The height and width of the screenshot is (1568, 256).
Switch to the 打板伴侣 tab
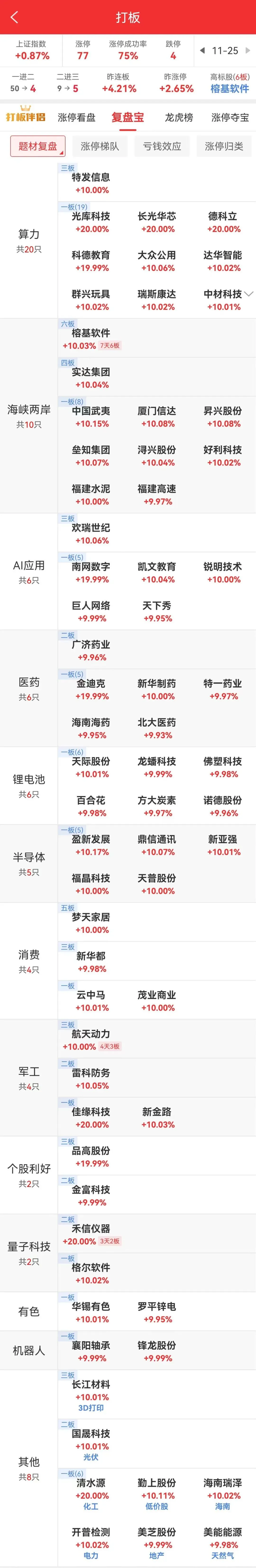[26, 117]
